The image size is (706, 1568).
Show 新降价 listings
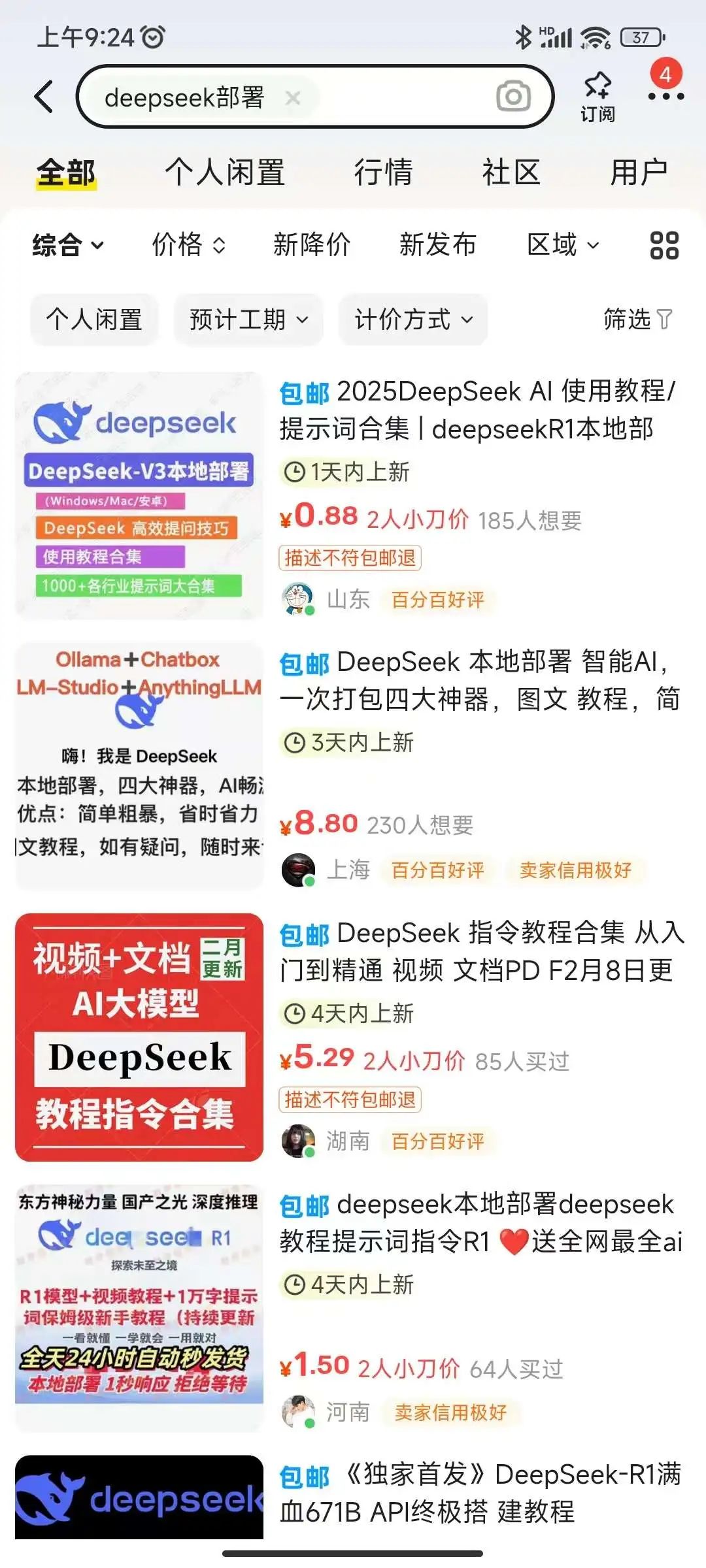click(312, 246)
